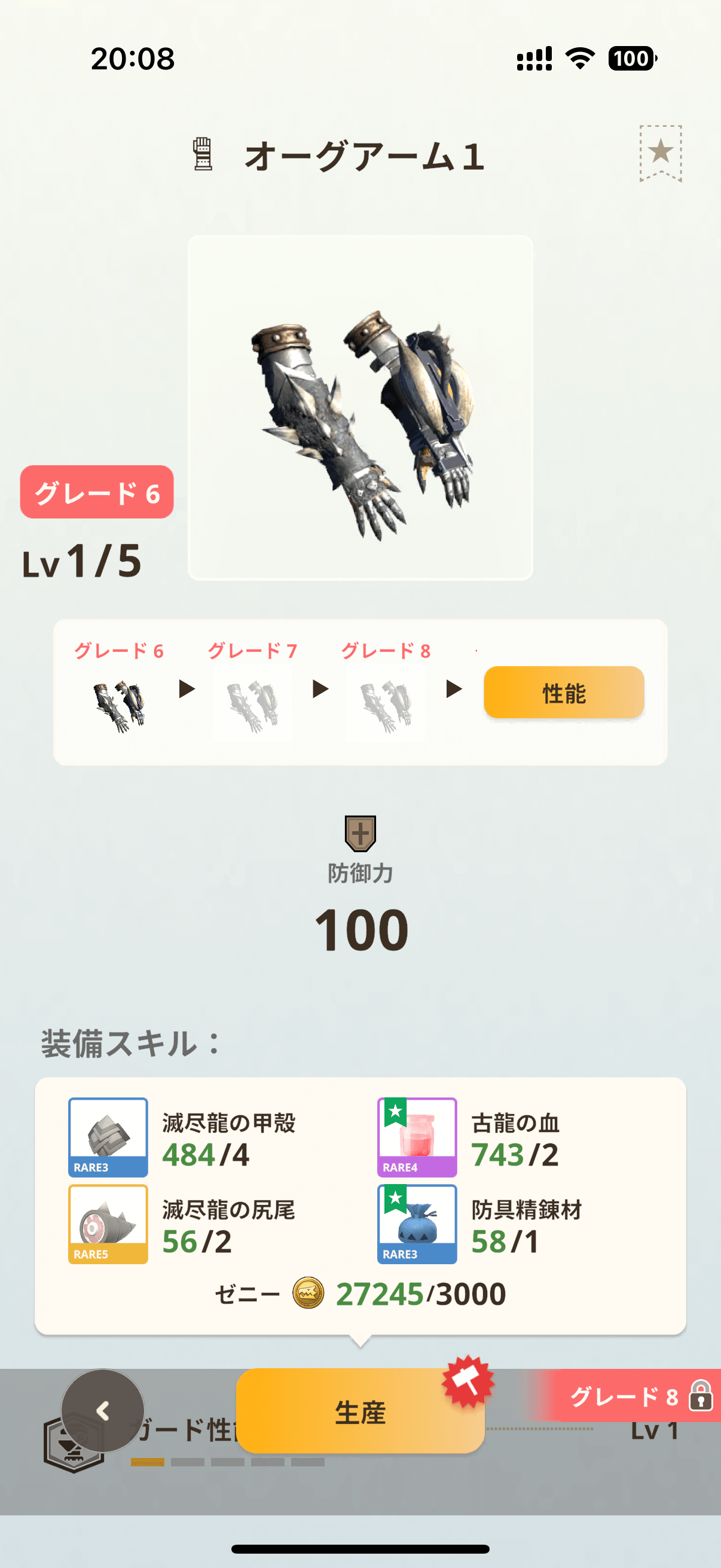This screenshot has width=721, height=1568.
Task: Open the 滅尽龍の尻尾 material item
Action: point(108,1224)
